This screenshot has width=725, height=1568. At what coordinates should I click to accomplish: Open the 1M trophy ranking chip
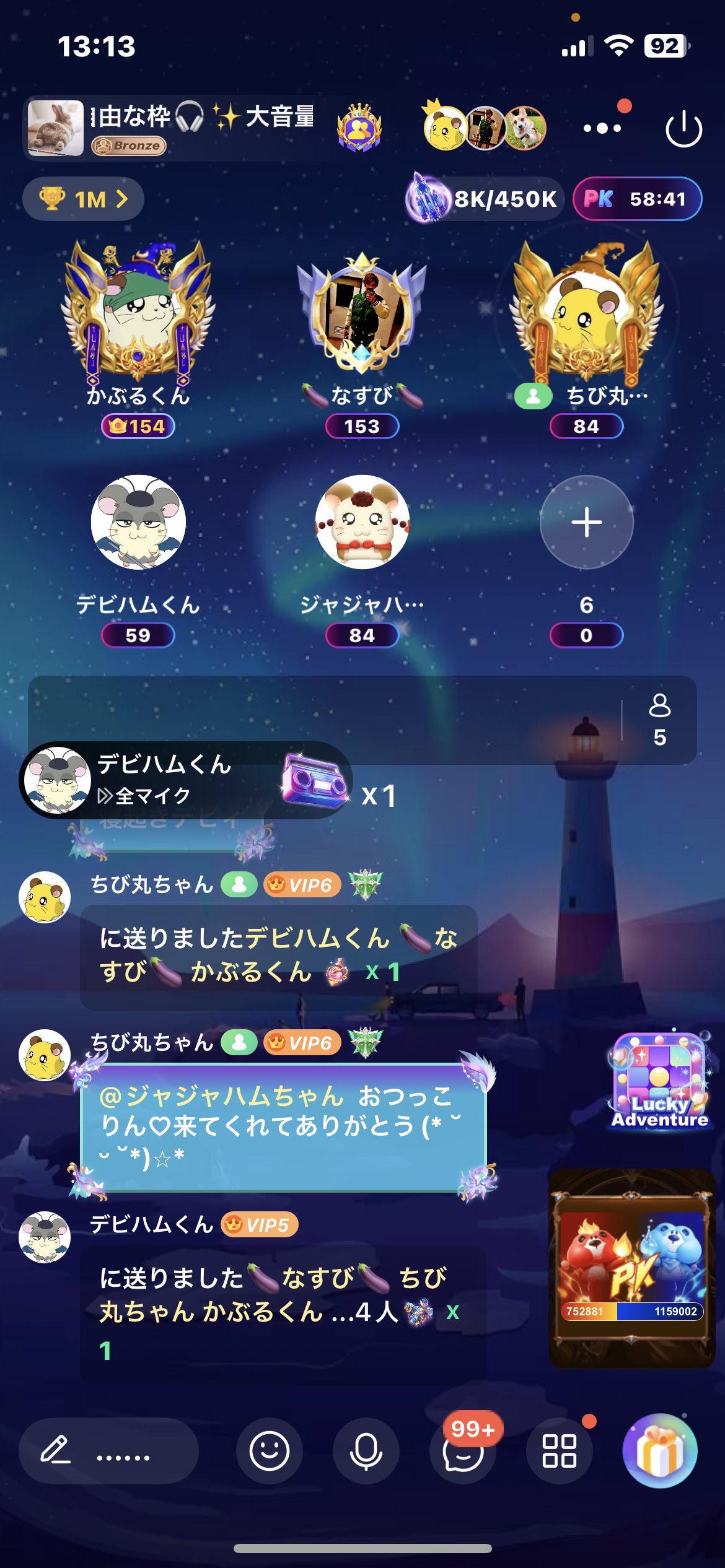84,199
